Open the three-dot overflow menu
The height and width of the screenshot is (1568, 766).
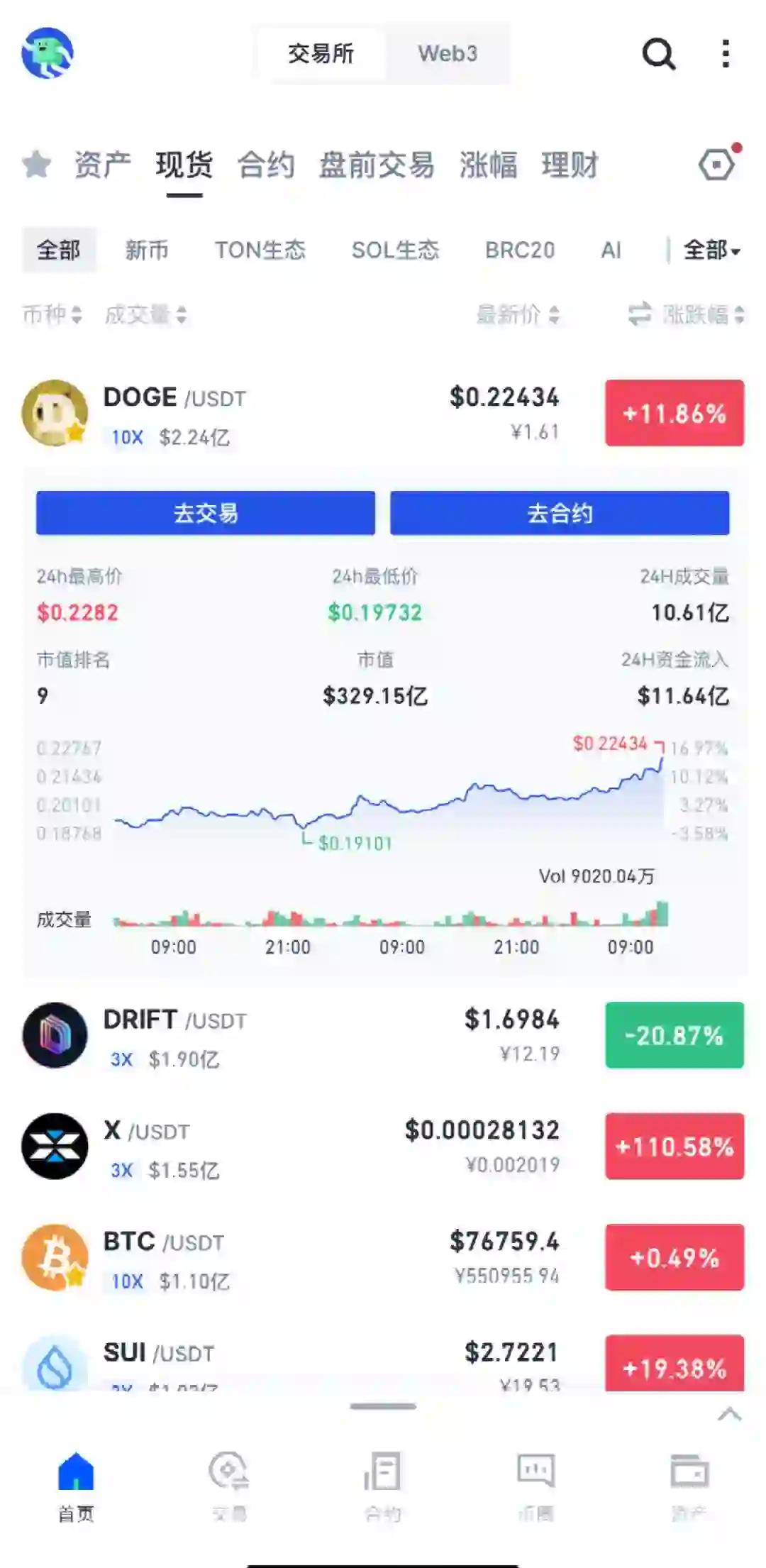coord(725,54)
